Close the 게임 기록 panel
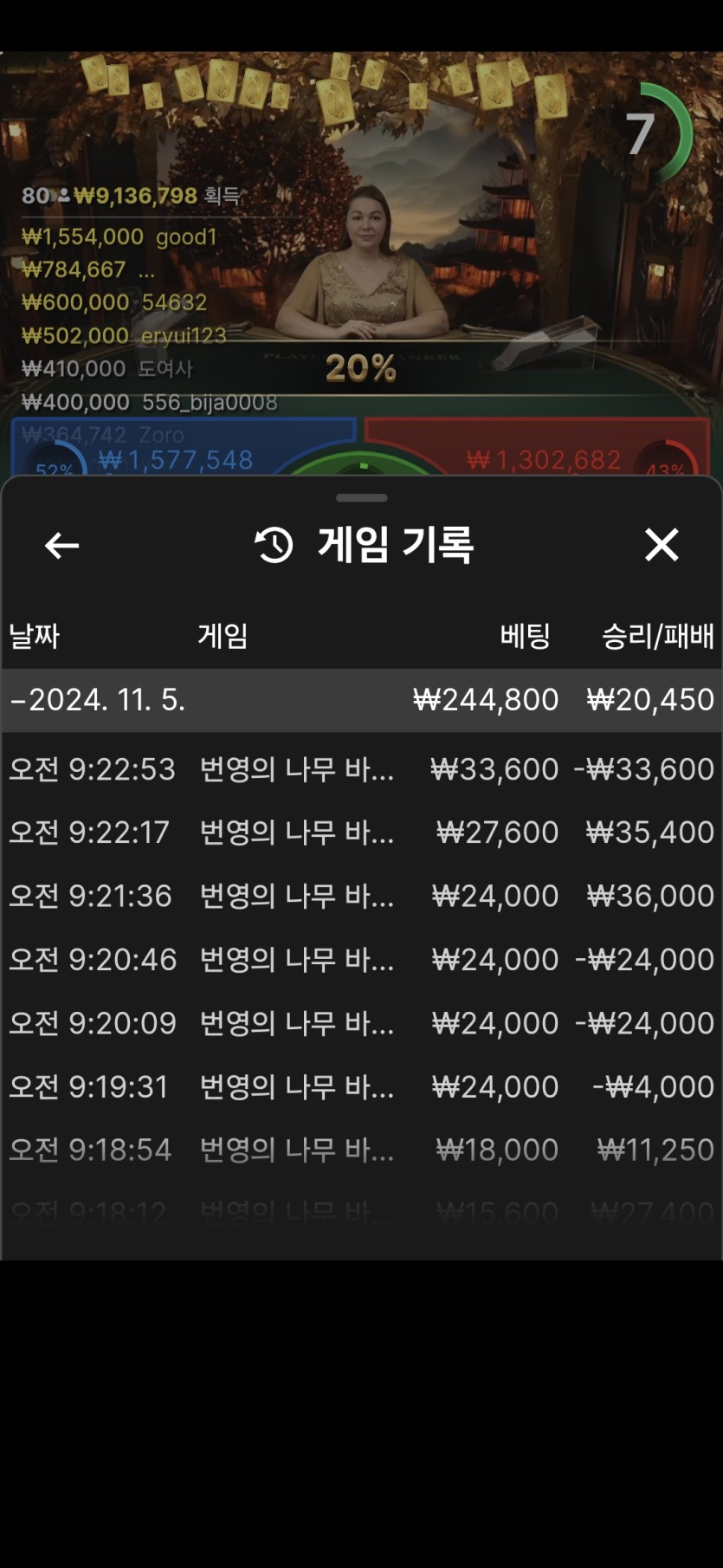723x1568 pixels. 662,545
